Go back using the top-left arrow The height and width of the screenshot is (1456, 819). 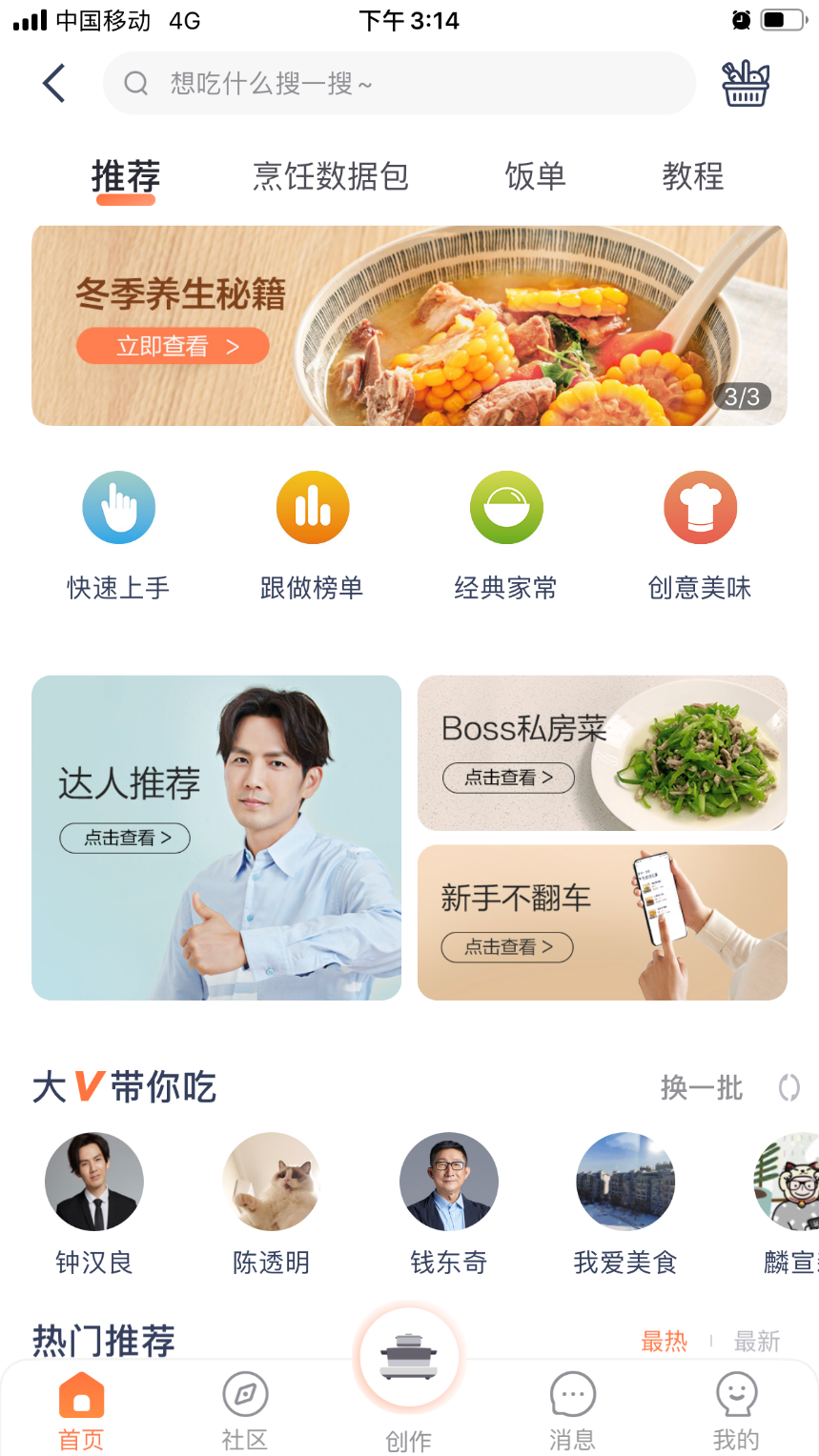pos(54,84)
